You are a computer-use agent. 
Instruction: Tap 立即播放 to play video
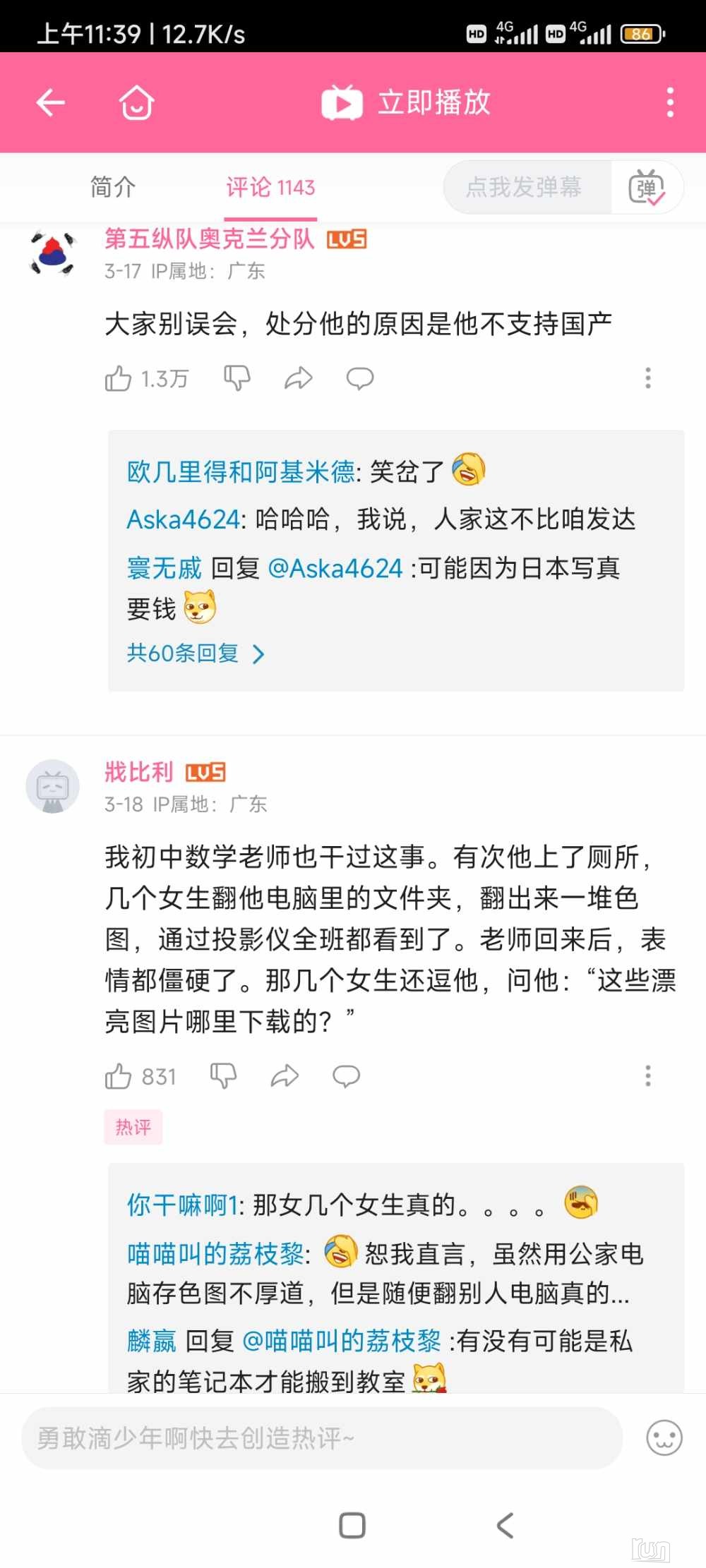pos(406,103)
